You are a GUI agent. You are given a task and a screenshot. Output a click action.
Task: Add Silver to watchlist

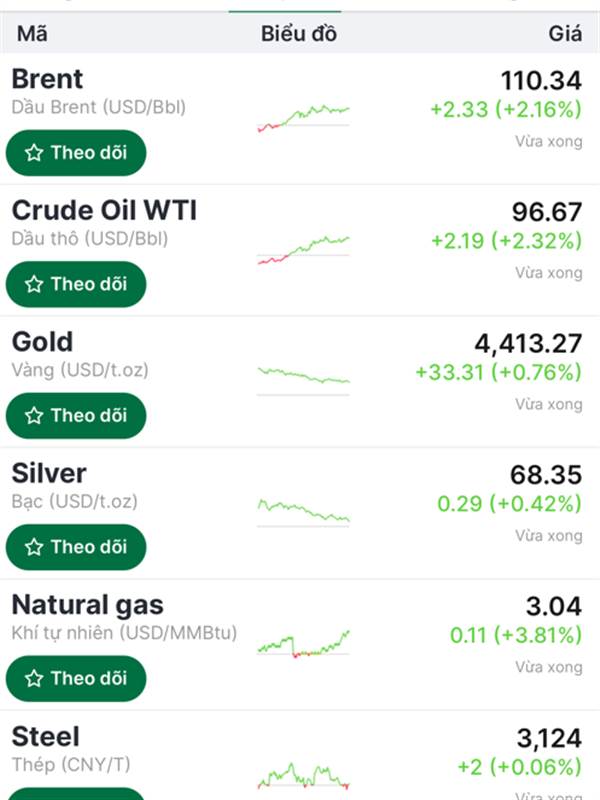76,547
